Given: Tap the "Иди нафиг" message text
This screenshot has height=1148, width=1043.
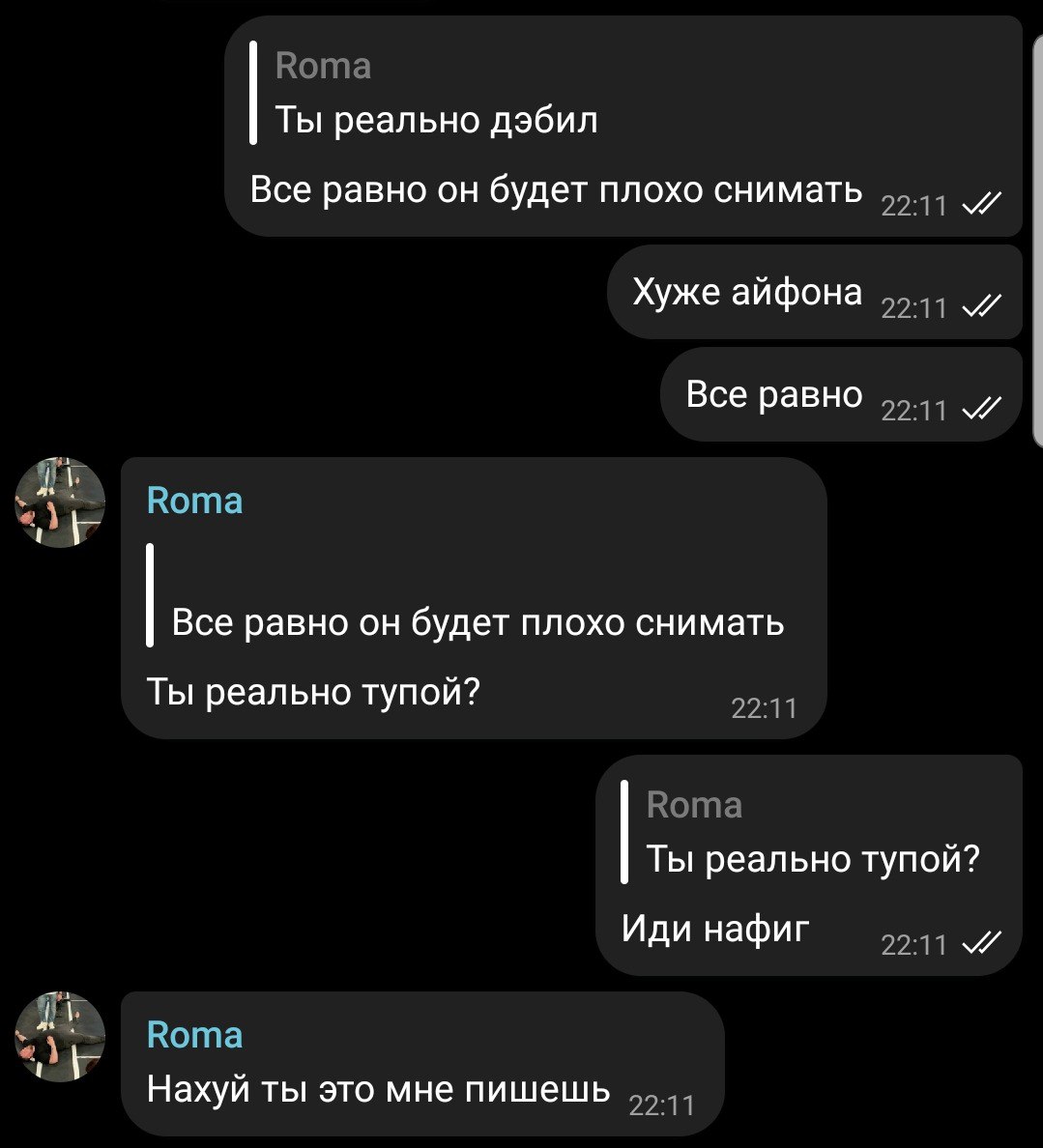Looking at the screenshot, I should click(x=714, y=928).
